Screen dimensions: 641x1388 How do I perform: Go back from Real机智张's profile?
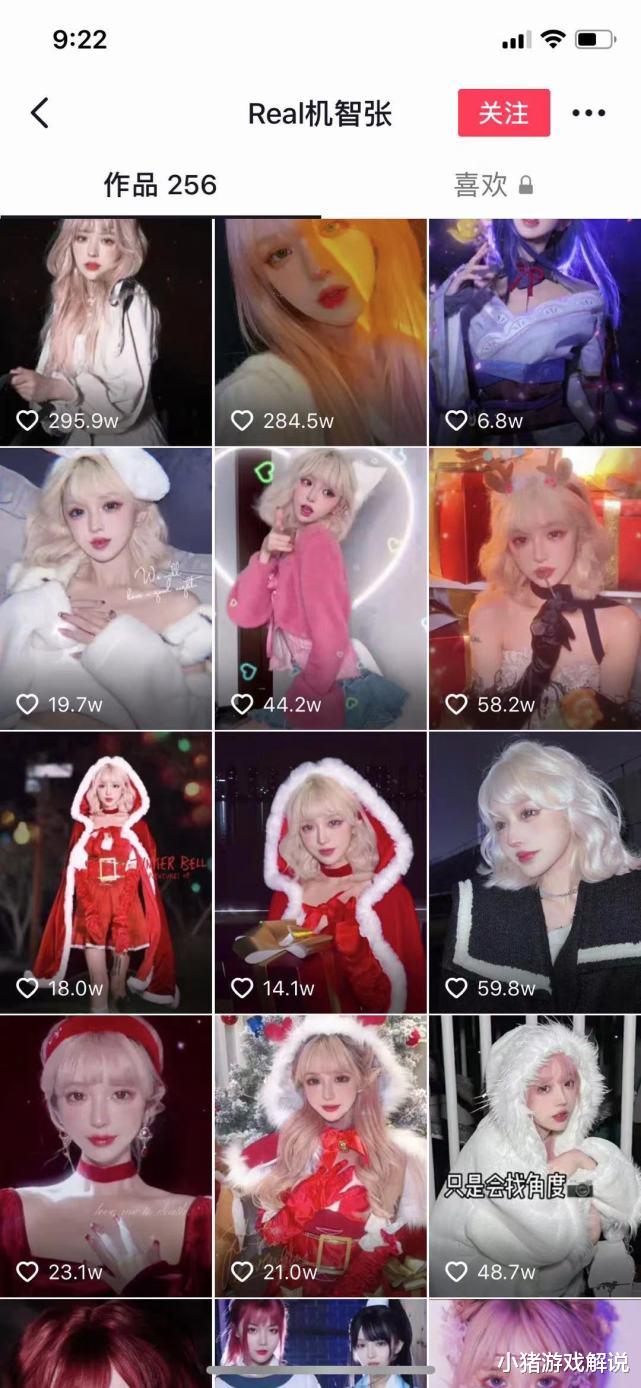(x=40, y=113)
